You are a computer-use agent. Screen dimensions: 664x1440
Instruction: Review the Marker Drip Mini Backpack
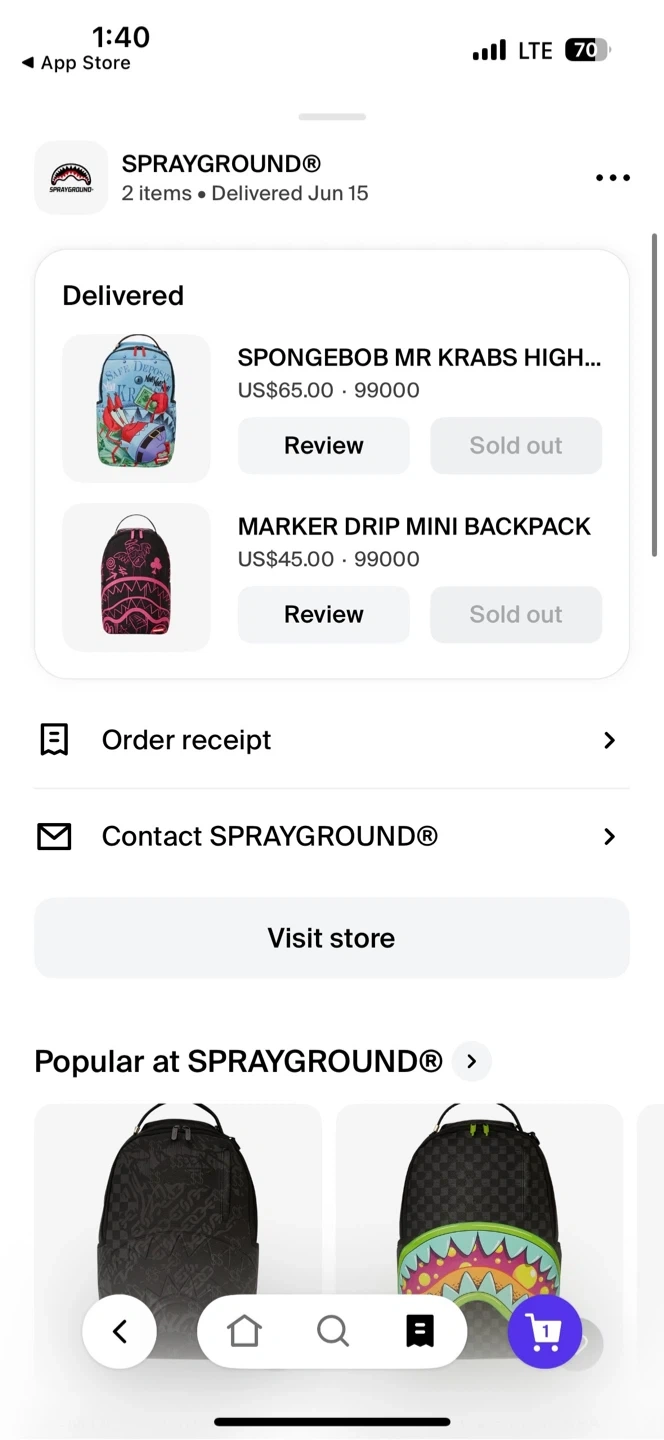click(x=323, y=614)
